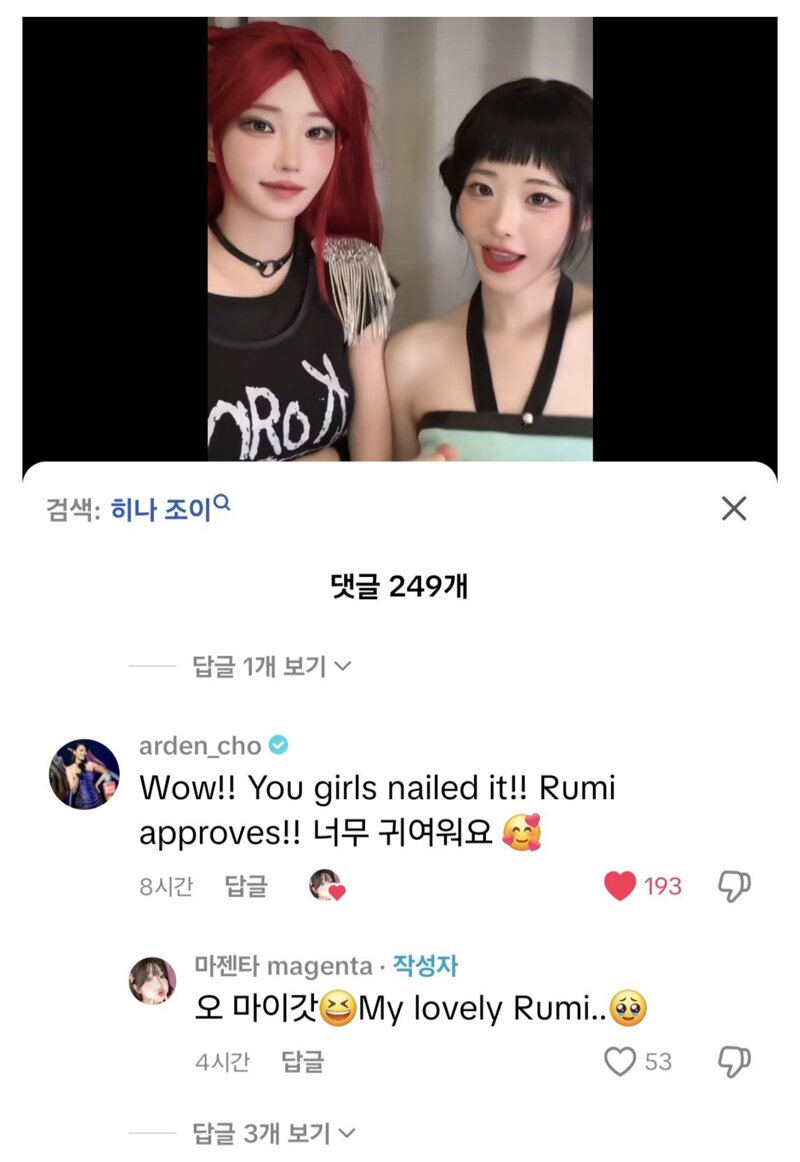The height and width of the screenshot is (1162, 800).
Task: Close the comments panel
Action: pos(734,509)
